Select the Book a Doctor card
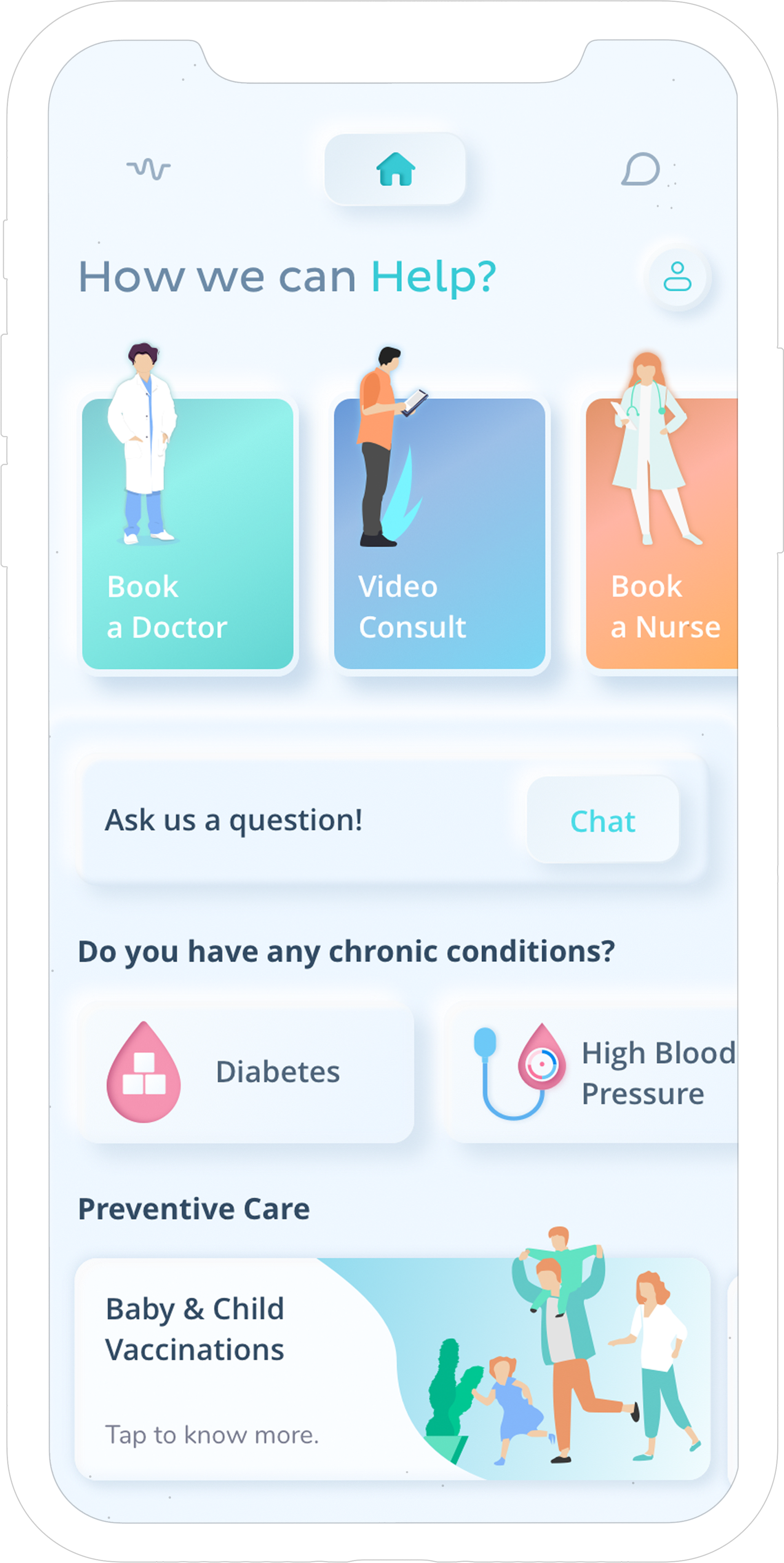 point(188,534)
